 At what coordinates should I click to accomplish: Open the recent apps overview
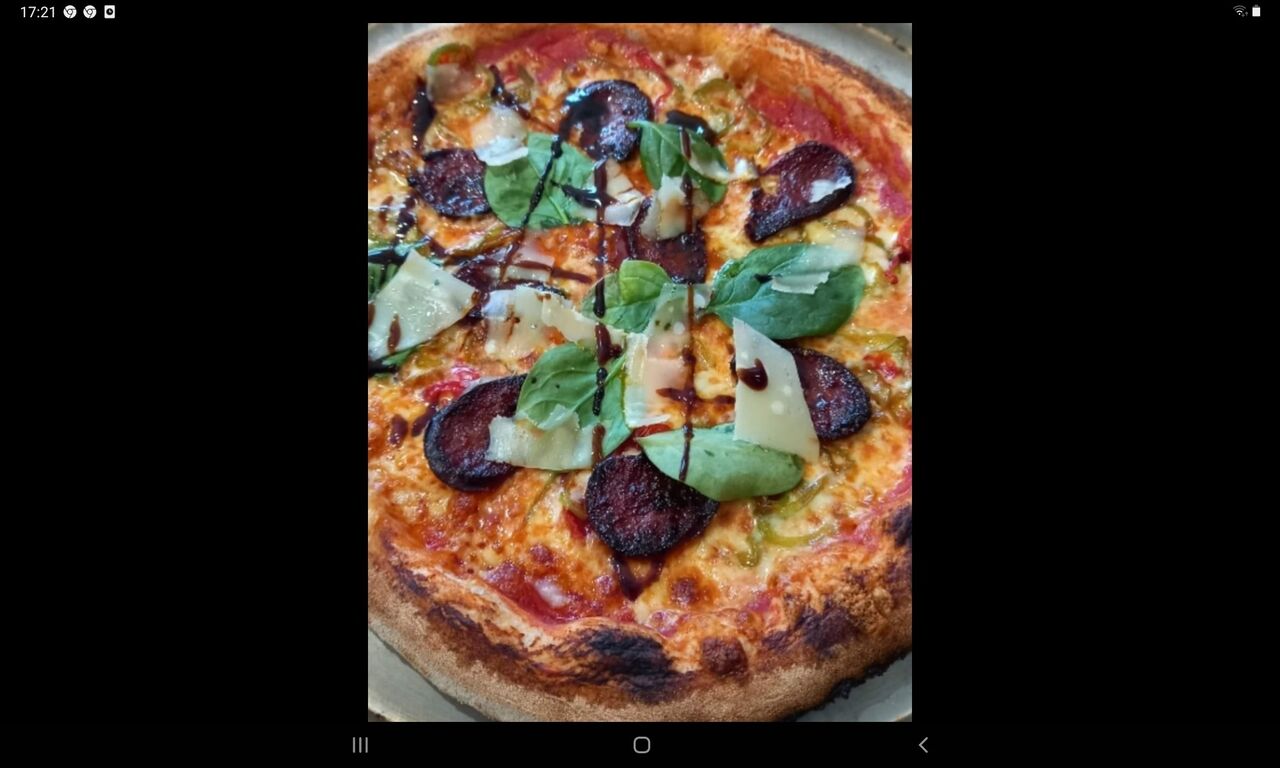360,745
